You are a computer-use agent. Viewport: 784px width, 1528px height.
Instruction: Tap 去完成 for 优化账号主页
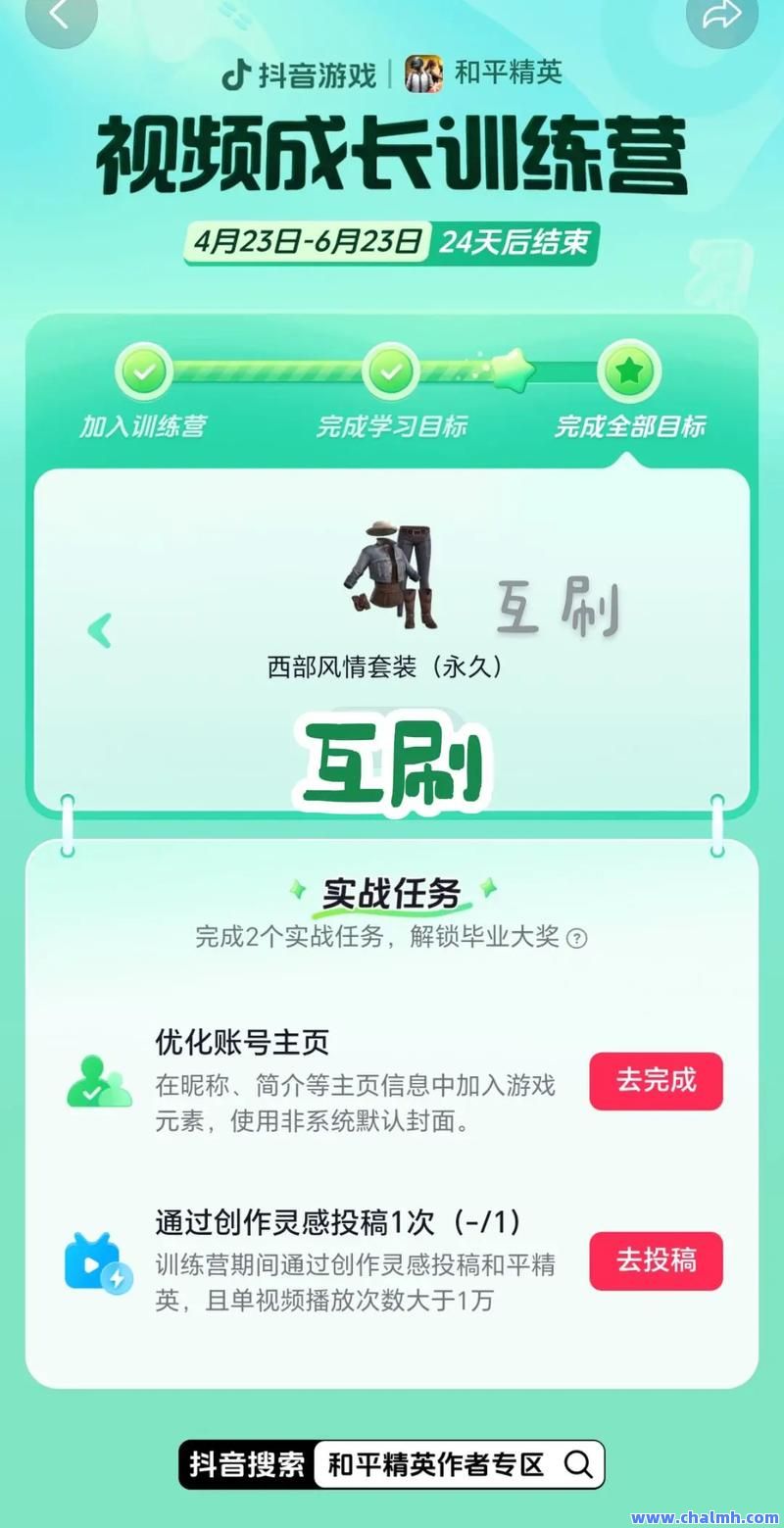(x=656, y=1081)
